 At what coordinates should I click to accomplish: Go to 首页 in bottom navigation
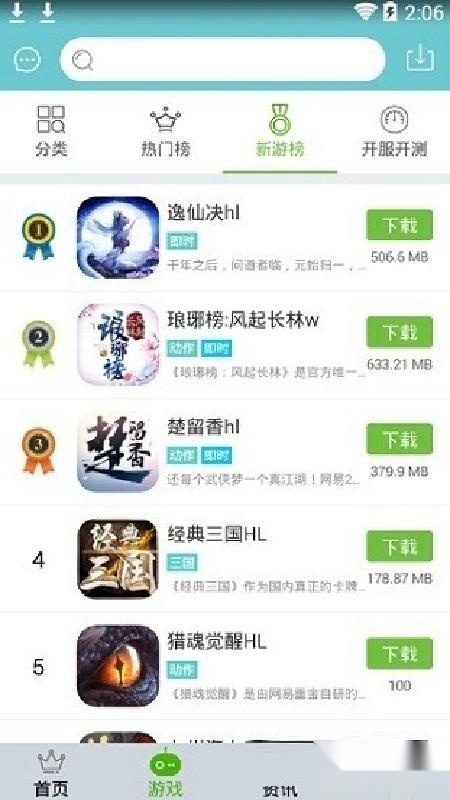click(51, 773)
